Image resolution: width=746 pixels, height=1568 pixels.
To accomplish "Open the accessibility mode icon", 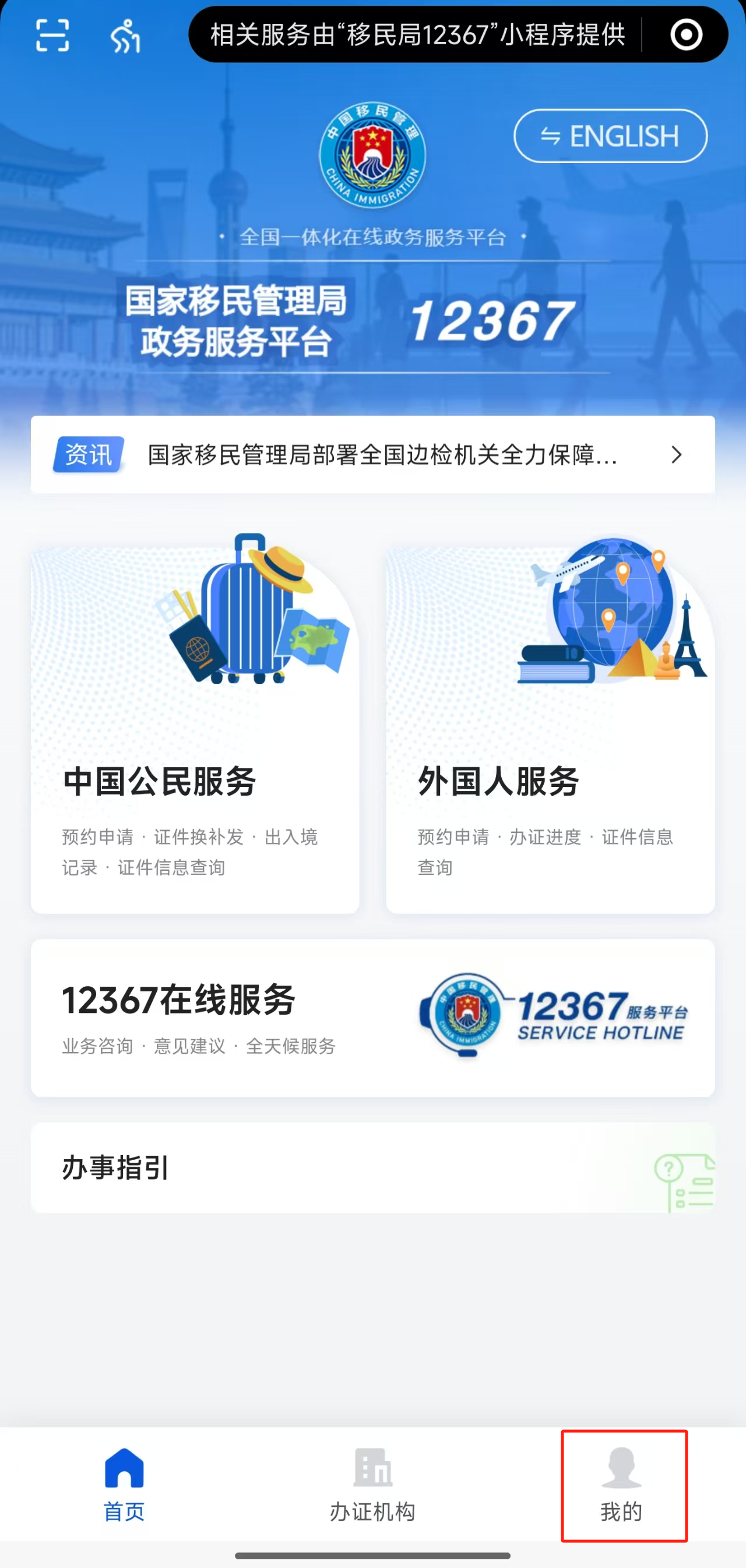I will click(125, 36).
